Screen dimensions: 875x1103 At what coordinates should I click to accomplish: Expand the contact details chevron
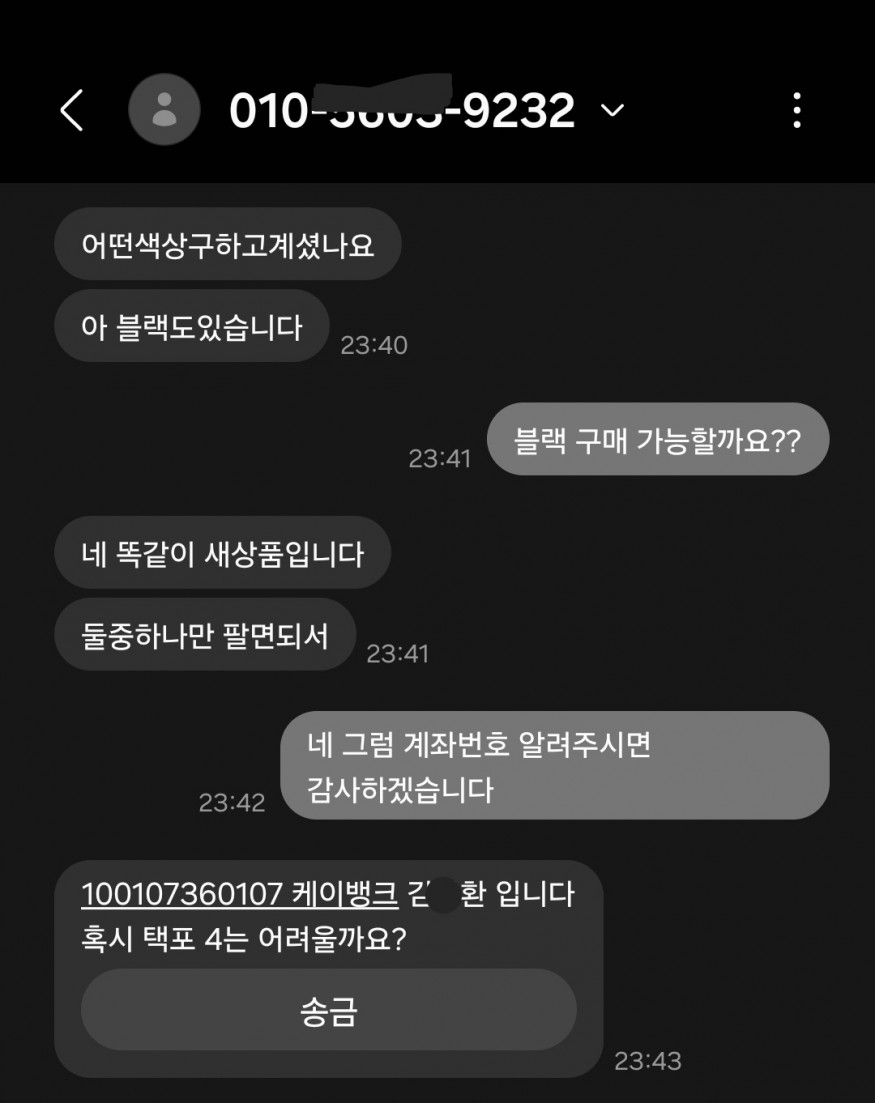click(612, 110)
